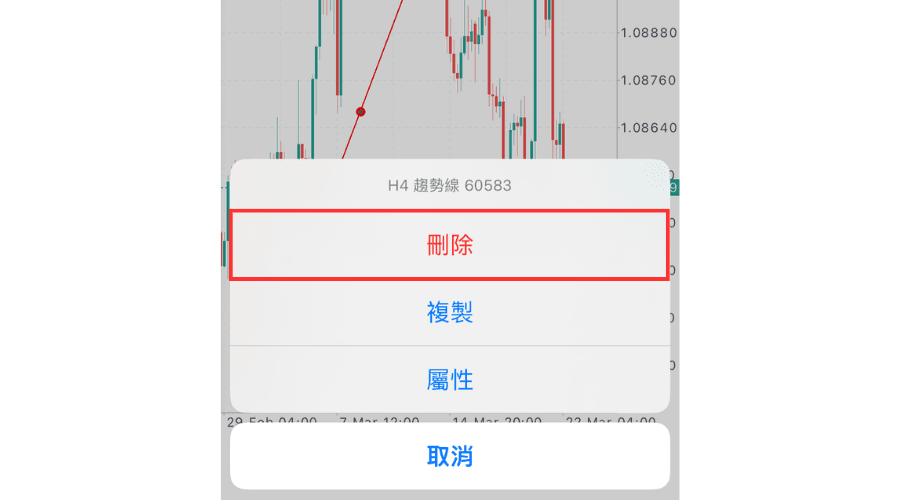The height and width of the screenshot is (500, 900).
Task: Duplicate the trendline with 複製
Action: (449, 313)
